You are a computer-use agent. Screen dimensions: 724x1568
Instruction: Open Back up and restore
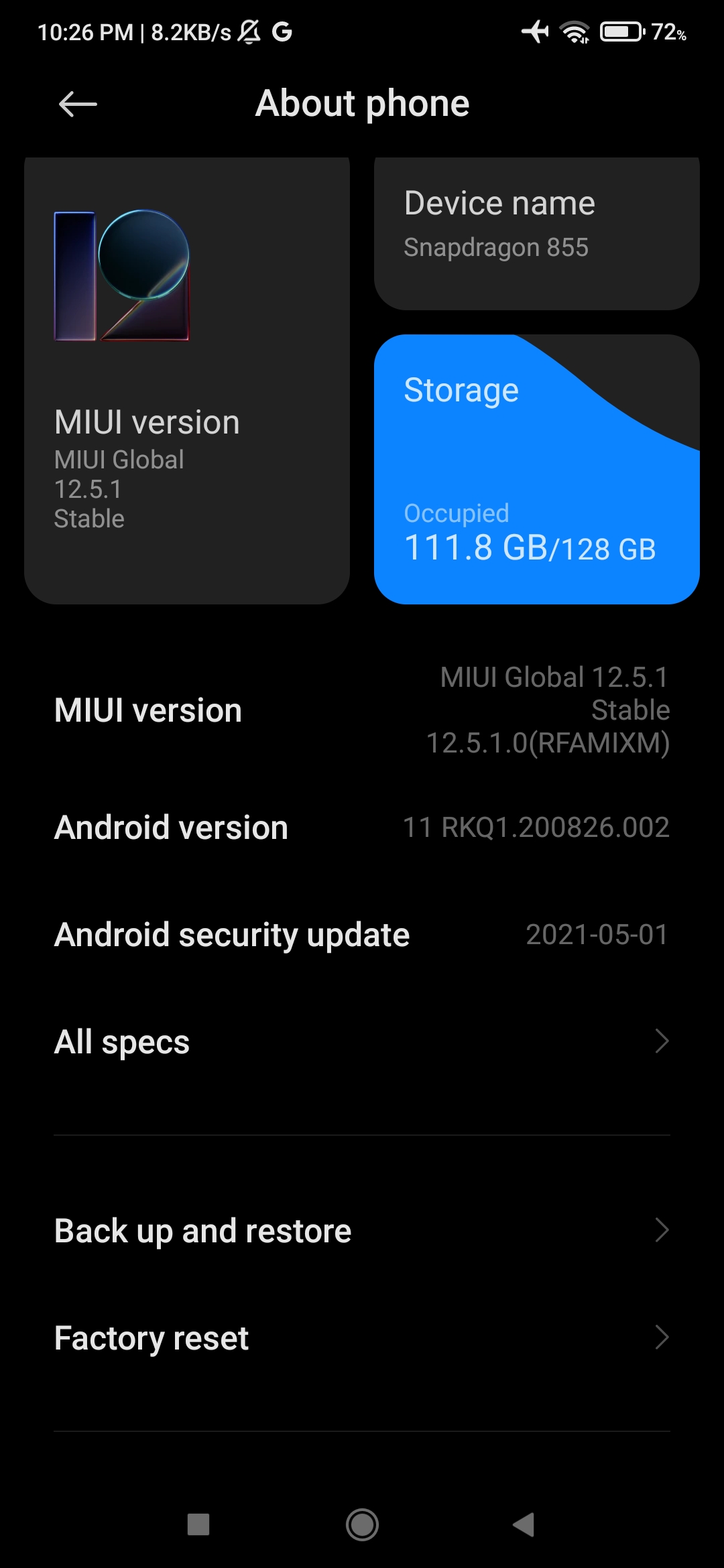pyautogui.click(x=362, y=1231)
